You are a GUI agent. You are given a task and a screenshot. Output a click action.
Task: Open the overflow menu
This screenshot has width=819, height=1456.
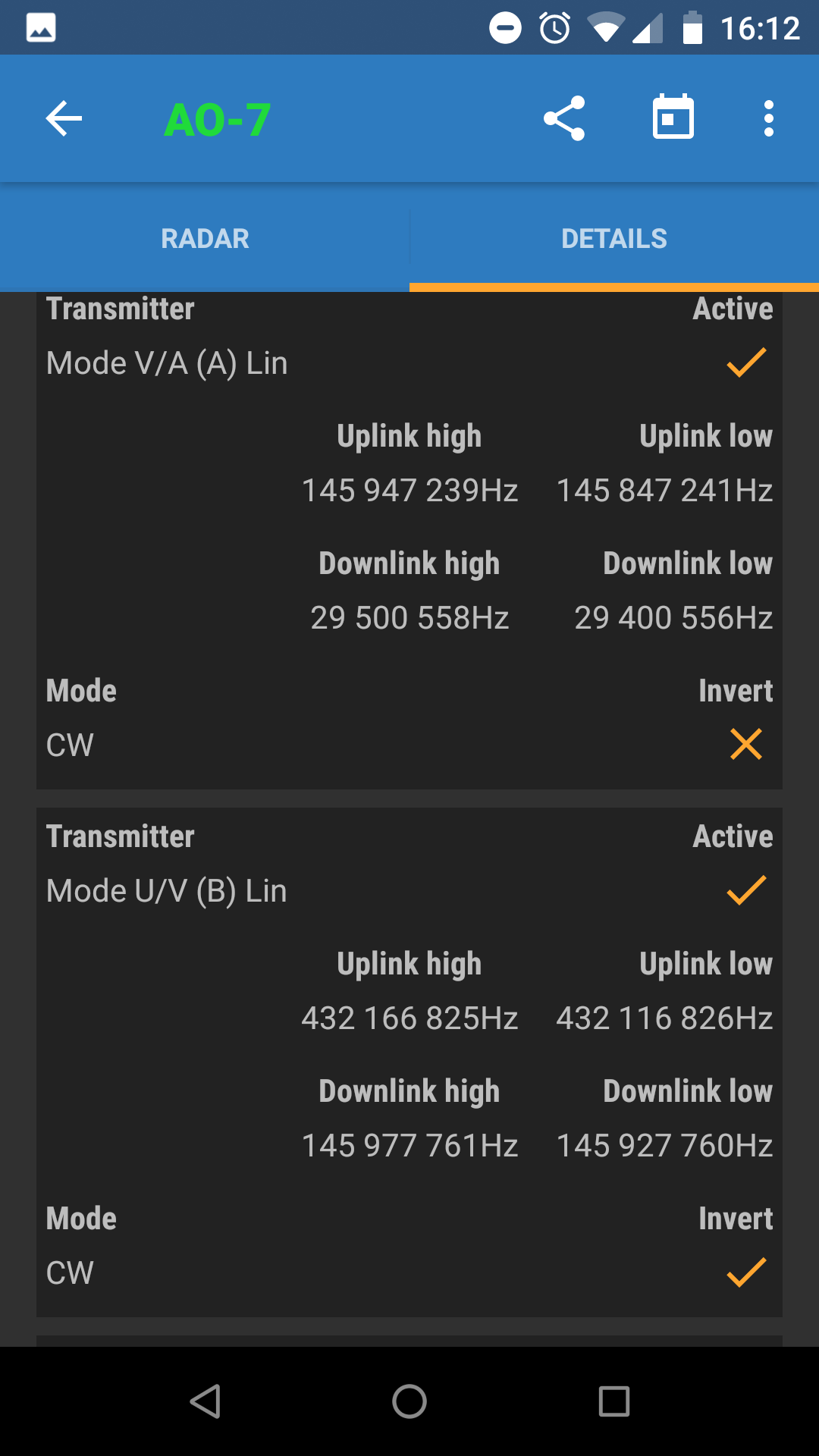click(769, 118)
